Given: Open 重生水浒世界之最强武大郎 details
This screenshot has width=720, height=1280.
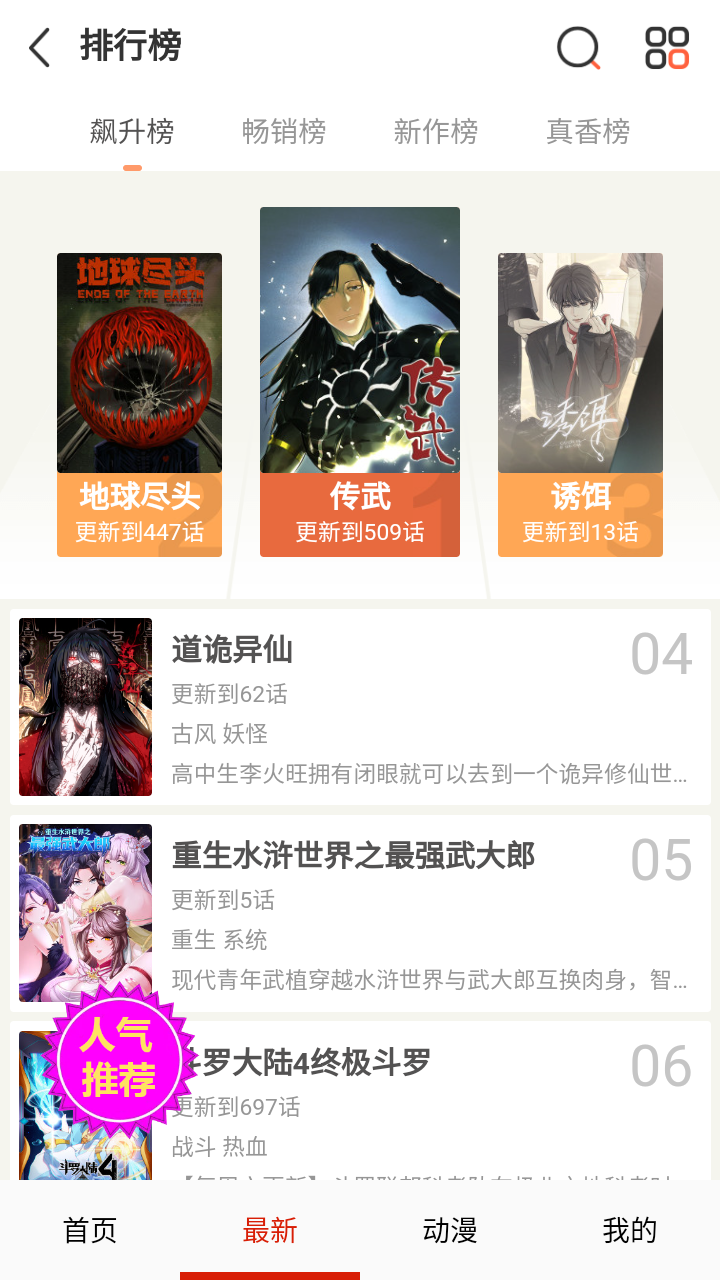Looking at the screenshot, I should [360, 912].
